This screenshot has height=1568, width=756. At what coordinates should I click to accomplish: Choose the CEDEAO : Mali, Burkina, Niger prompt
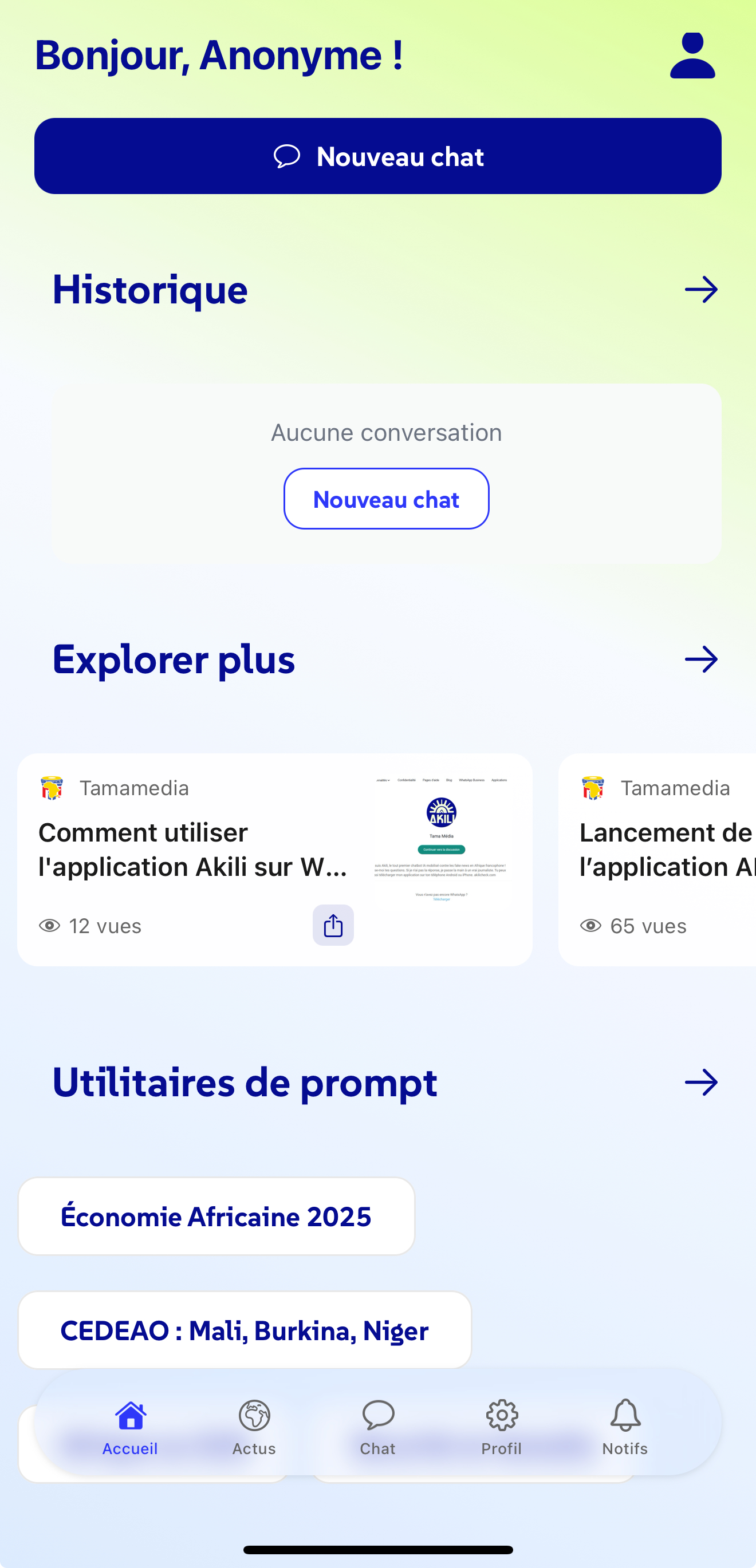pyautogui.click(x=245, y=1330)
